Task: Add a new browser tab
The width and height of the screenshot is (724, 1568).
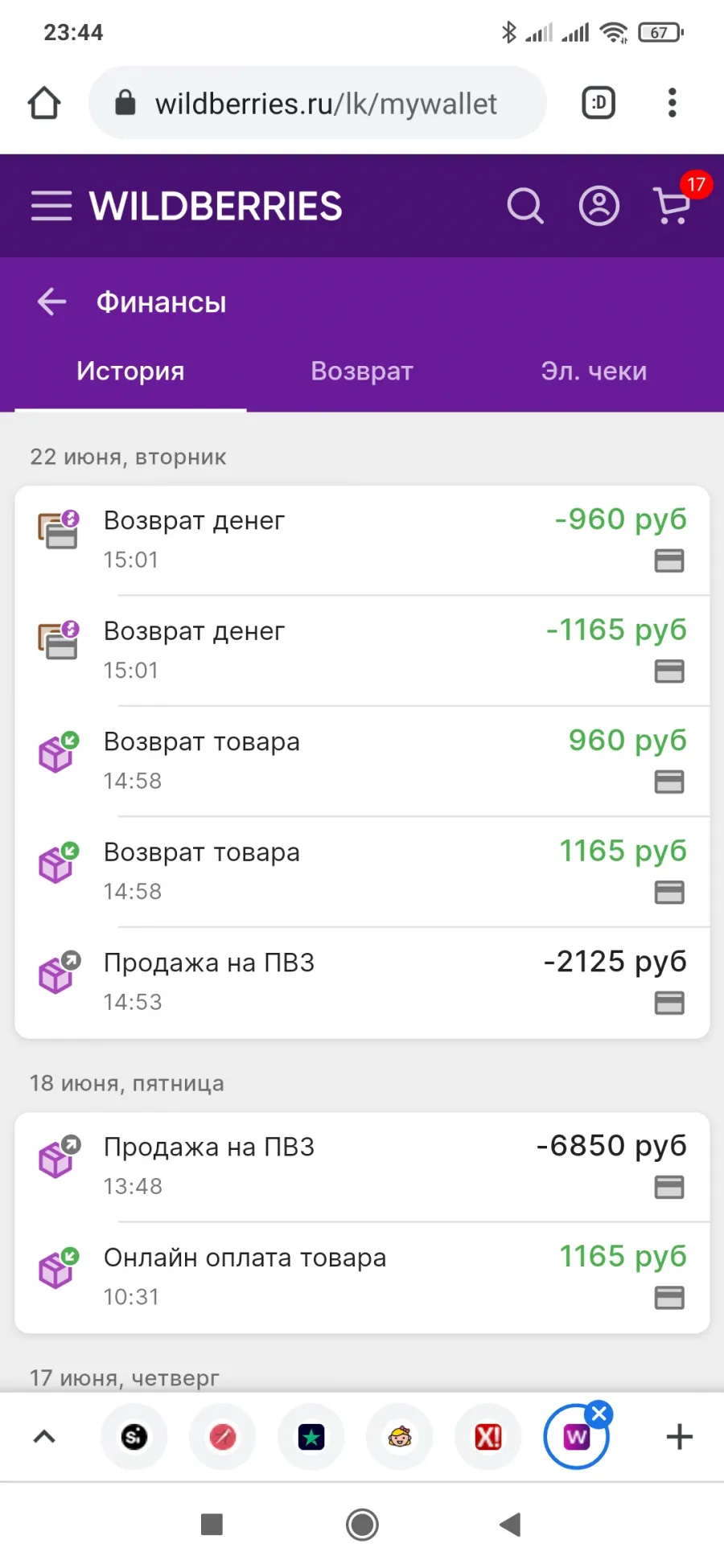Action: pos(680,1436)
